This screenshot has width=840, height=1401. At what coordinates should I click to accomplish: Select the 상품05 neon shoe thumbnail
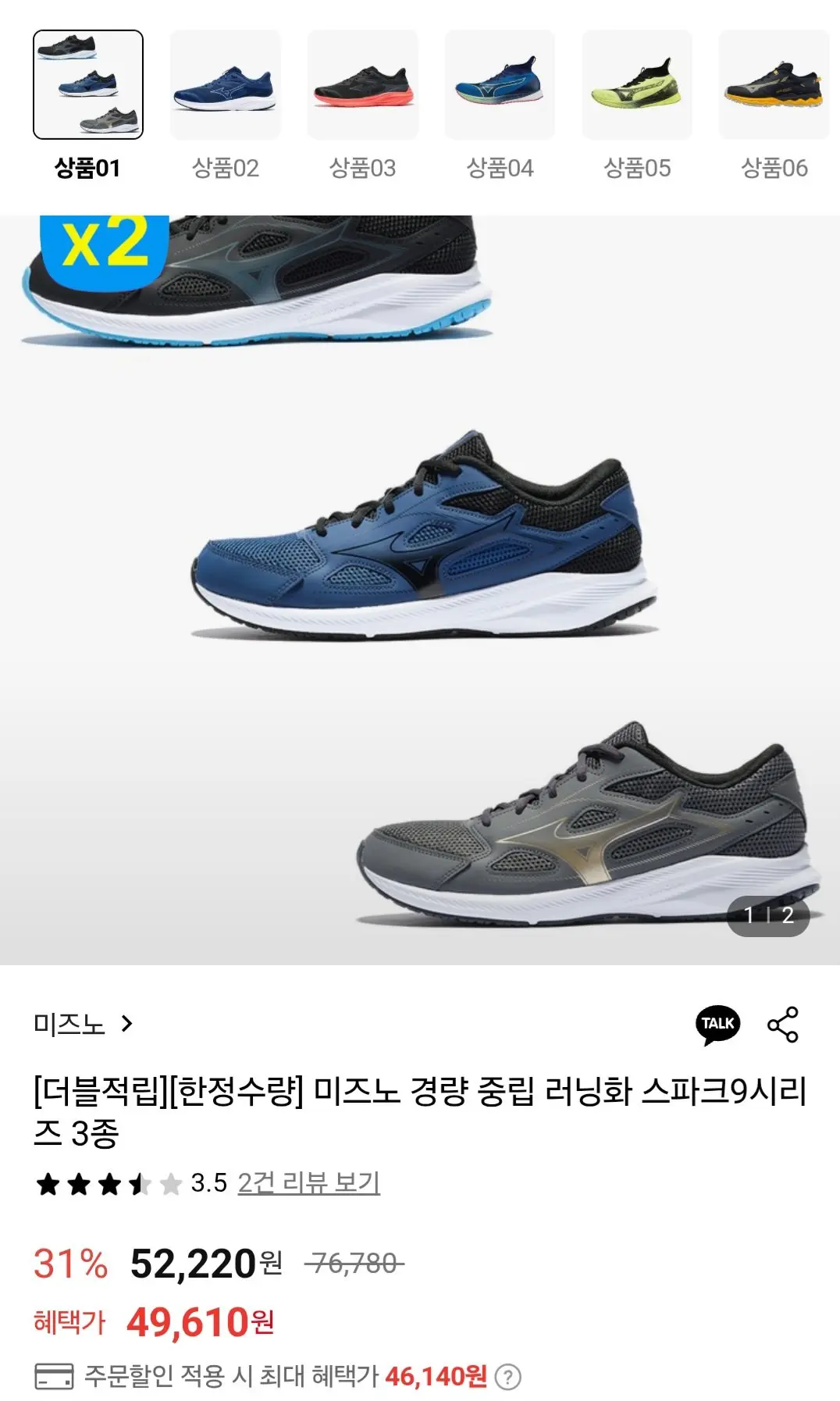[637, 84]
